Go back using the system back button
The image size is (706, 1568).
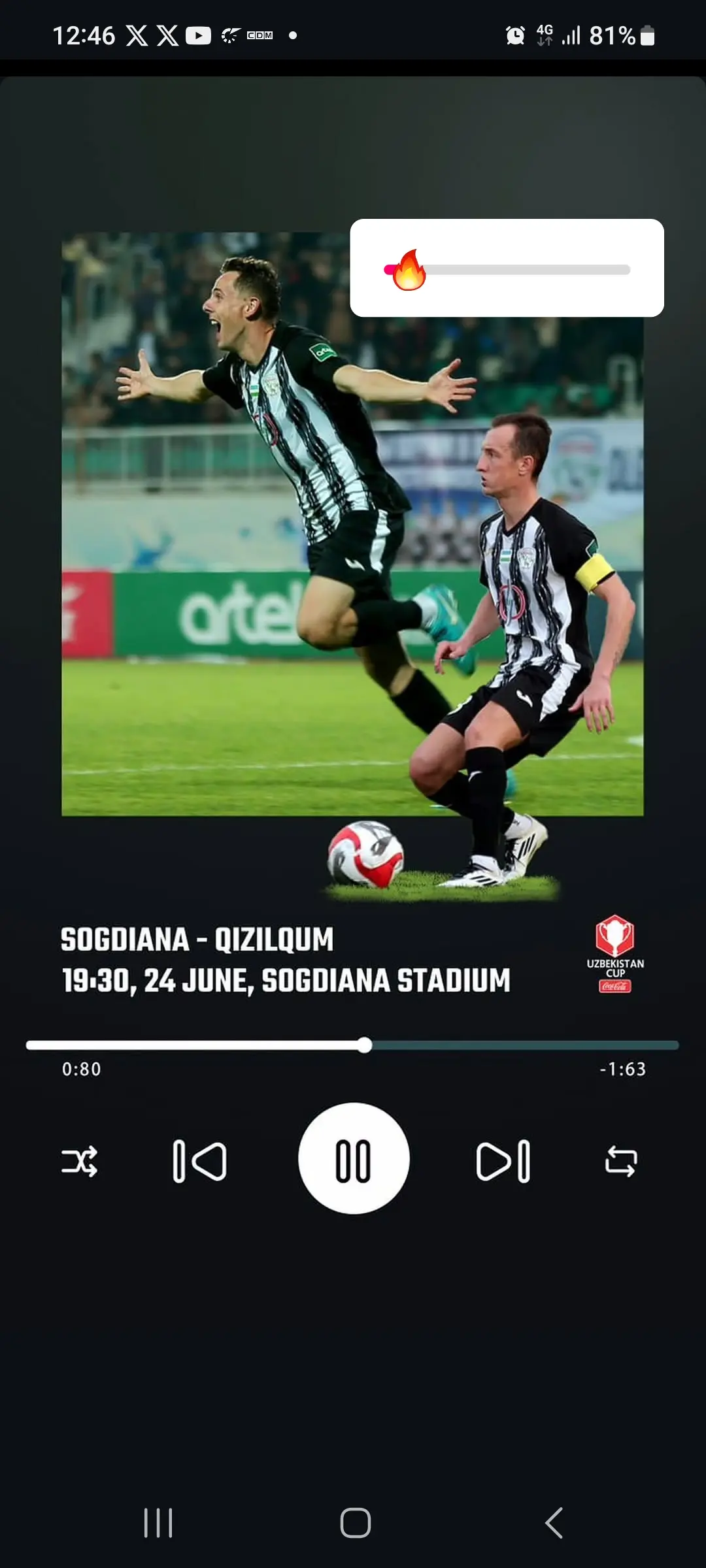[x=554, y=1523]
